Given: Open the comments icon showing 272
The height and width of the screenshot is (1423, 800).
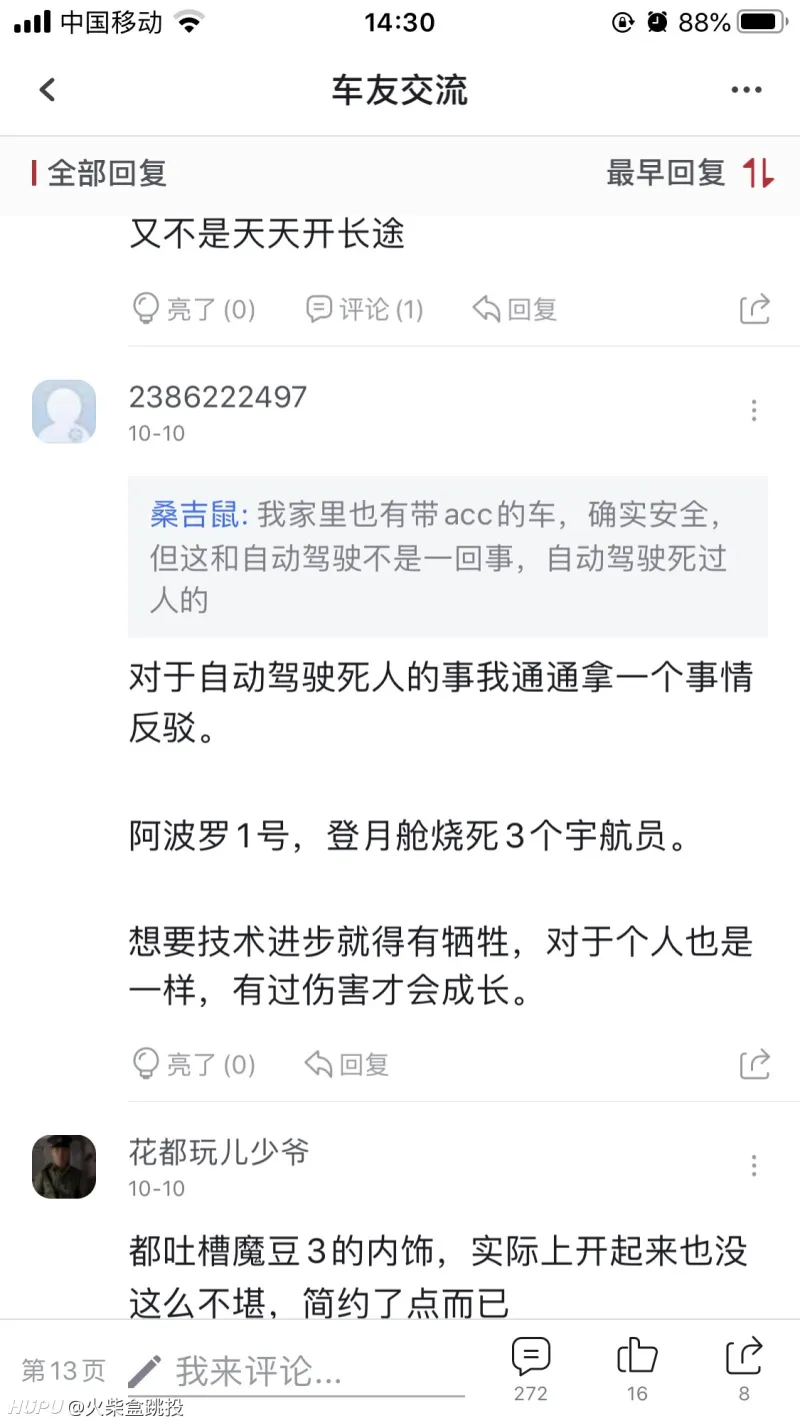Looking at the screenshot, I should tap(530, 1368).
